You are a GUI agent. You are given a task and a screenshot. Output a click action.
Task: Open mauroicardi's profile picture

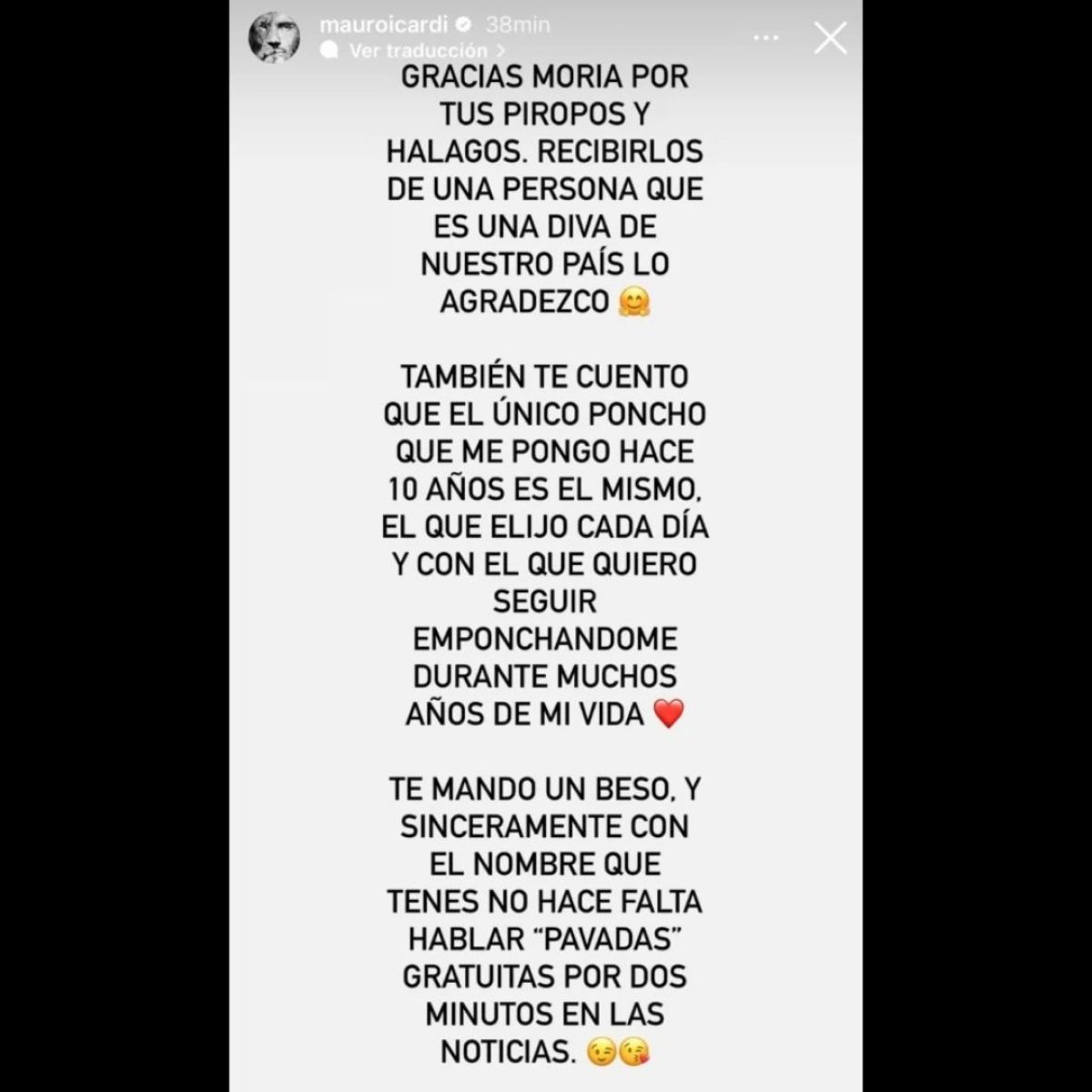point(275,38)
